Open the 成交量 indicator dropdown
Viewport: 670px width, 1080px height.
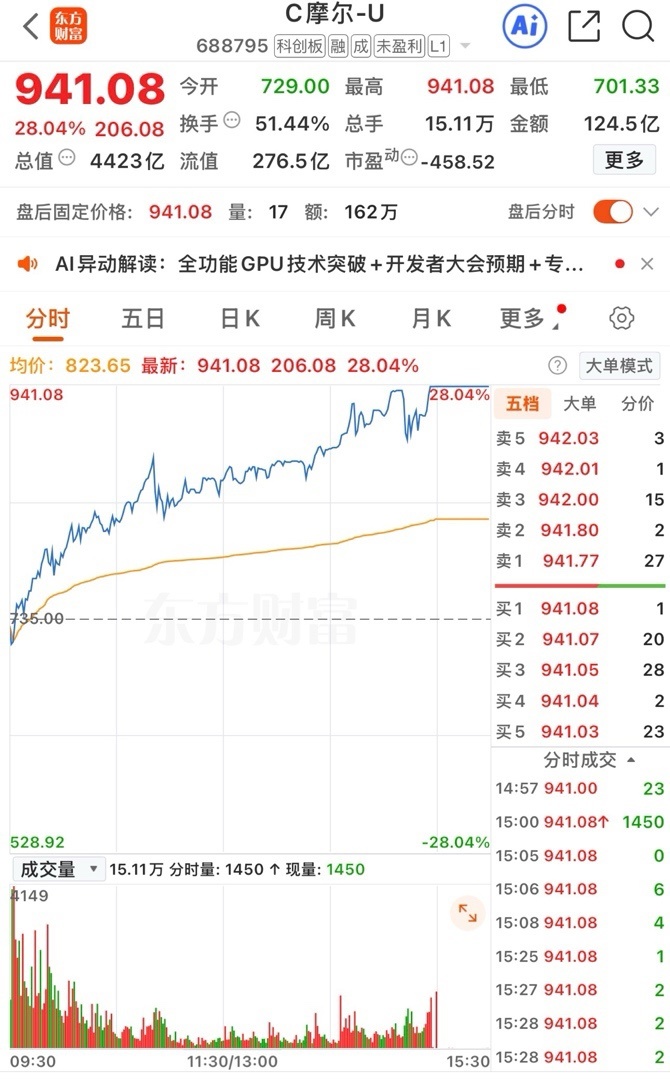pyautogui.click(x=60, y=870)
